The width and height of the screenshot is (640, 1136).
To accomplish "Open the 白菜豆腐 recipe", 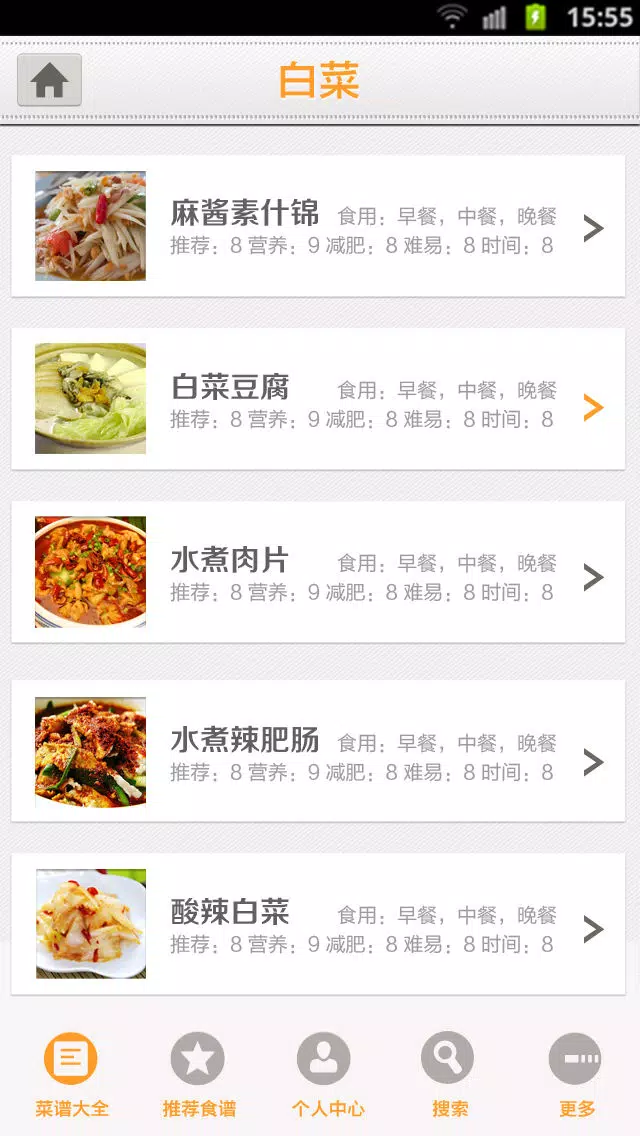I will click(318, 399).
